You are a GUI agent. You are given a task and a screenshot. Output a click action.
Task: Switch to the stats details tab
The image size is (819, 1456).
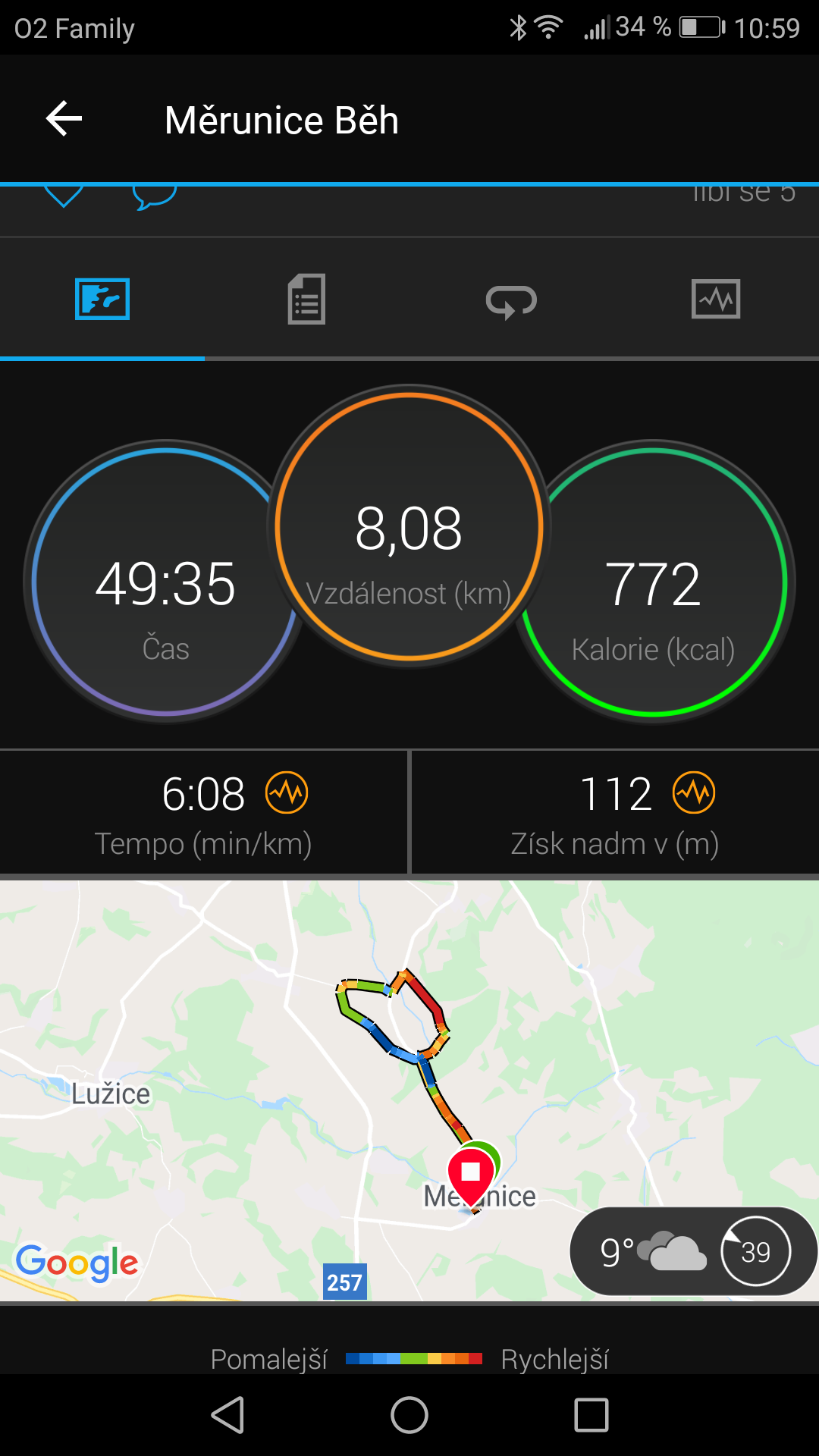tap(306, 299)
